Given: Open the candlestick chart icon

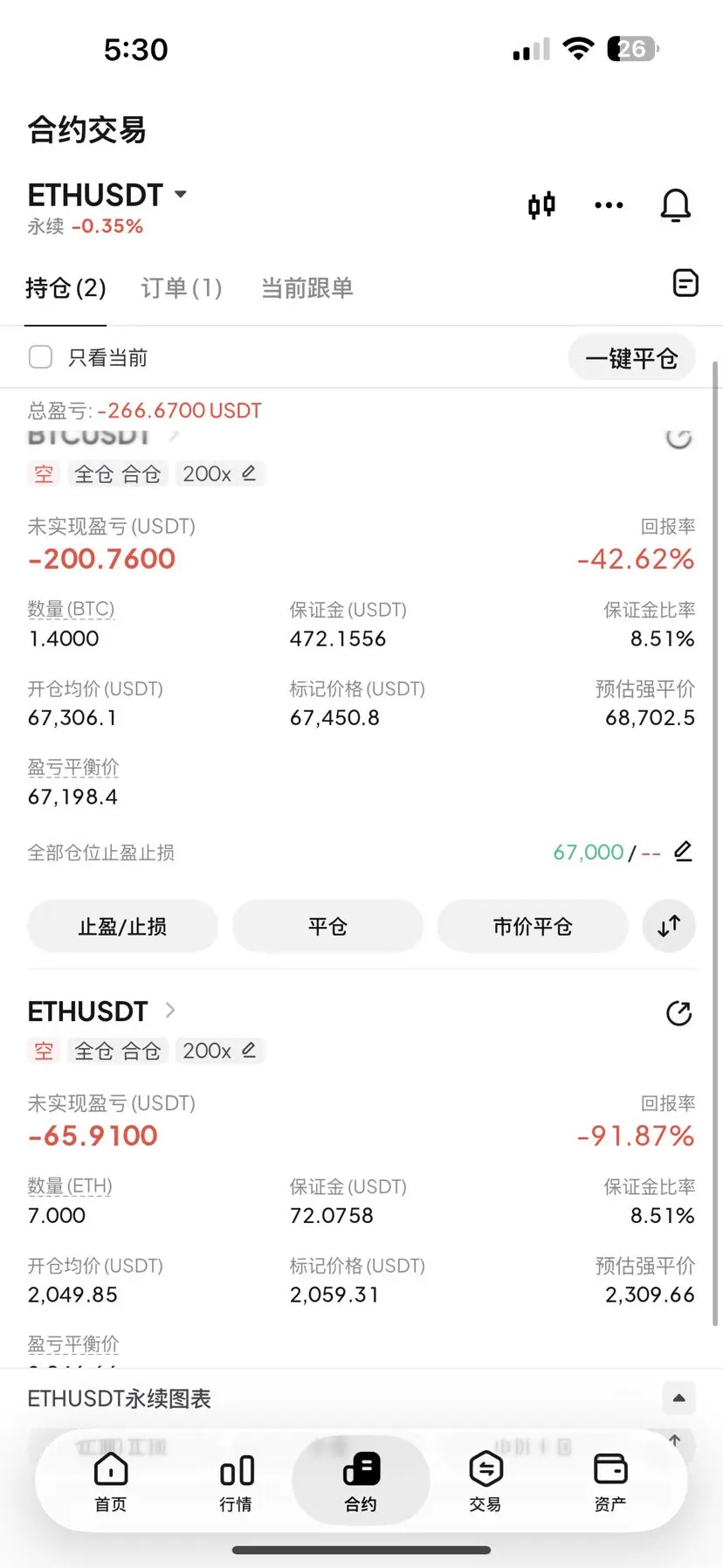Looking at the screenshot, I should click(541, 205).
